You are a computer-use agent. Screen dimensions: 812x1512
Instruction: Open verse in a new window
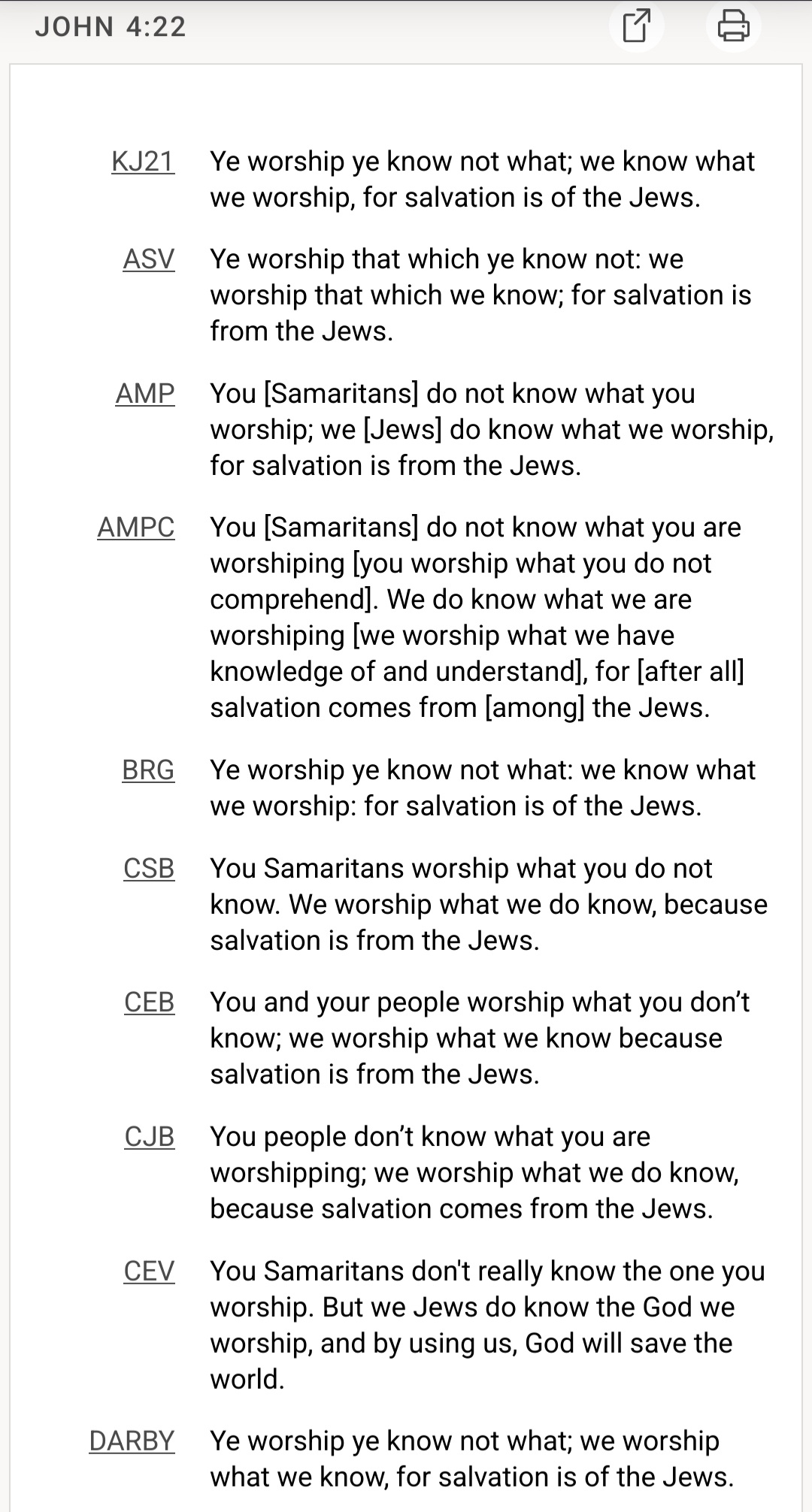coord(636,26)
